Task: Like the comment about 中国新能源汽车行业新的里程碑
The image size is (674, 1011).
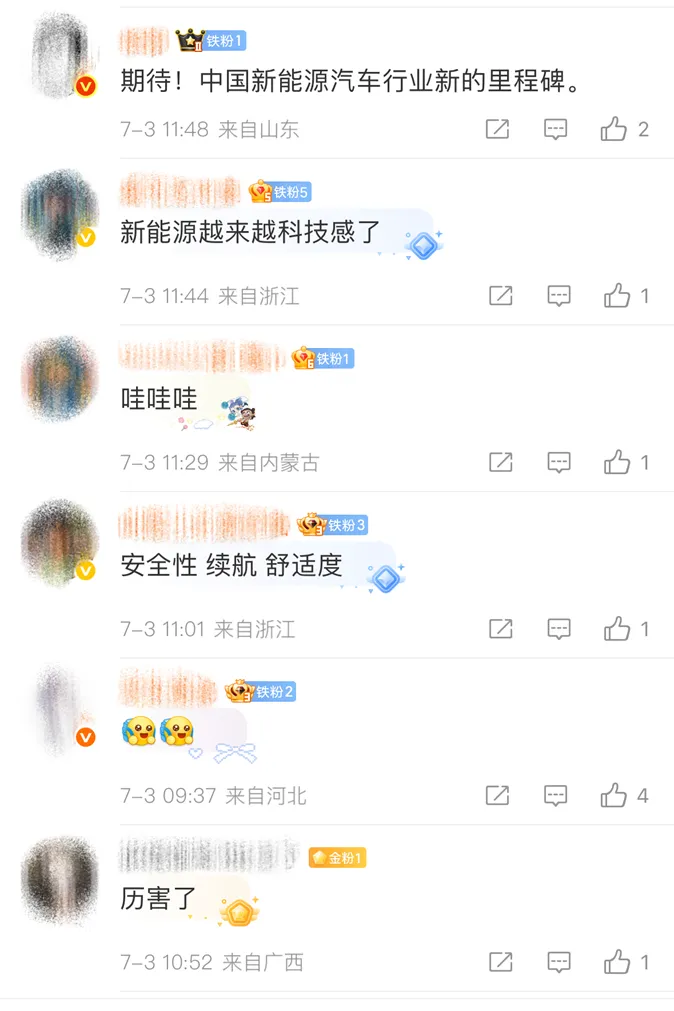Action: (614, 129)
